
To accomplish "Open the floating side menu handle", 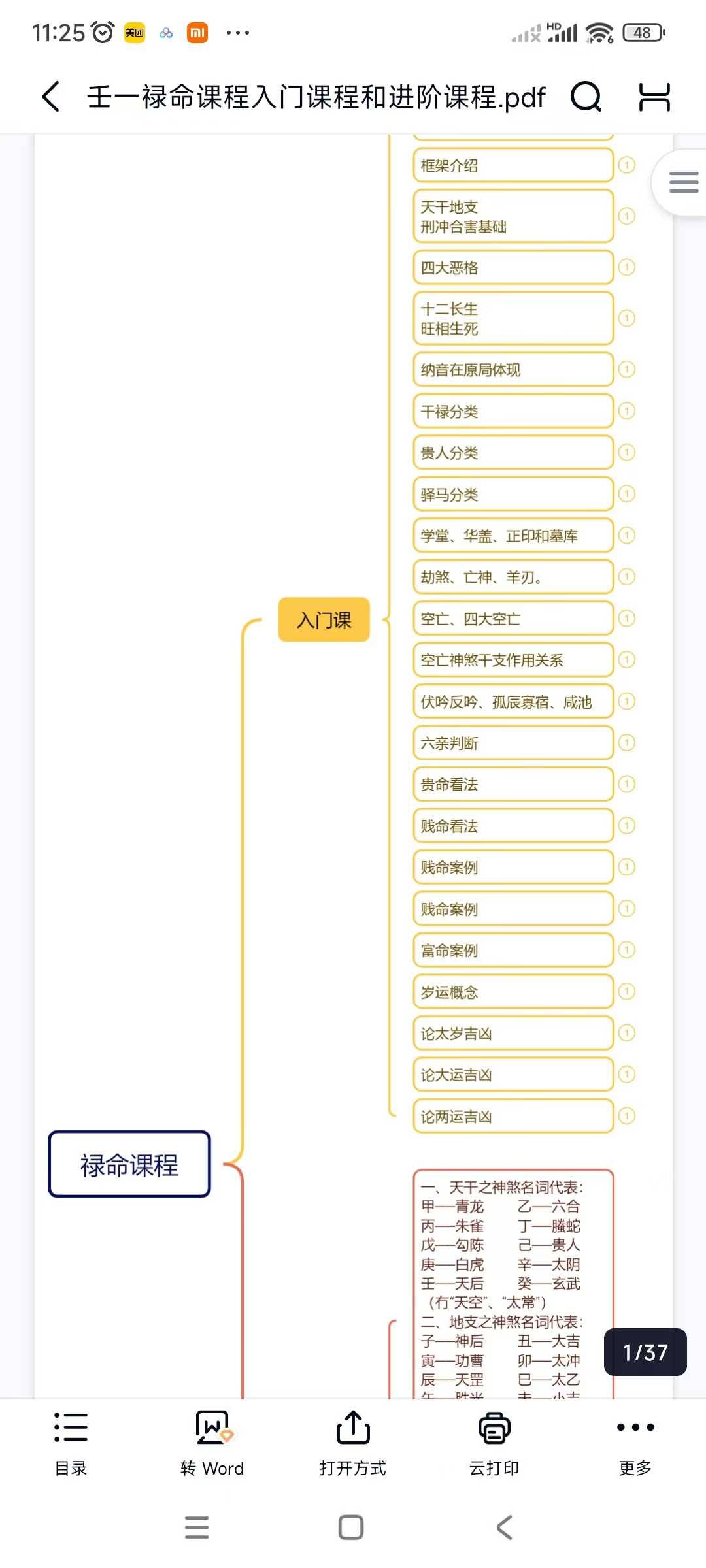I will 683,182.
